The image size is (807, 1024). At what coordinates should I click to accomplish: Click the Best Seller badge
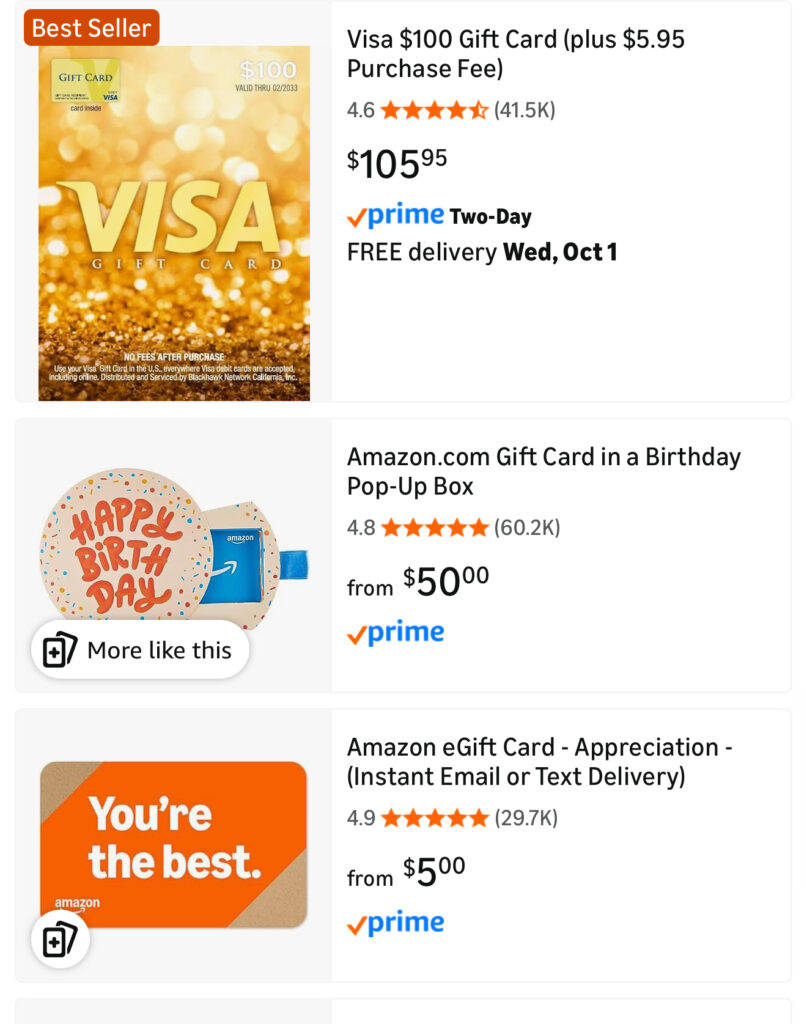(x=91, y=28)
